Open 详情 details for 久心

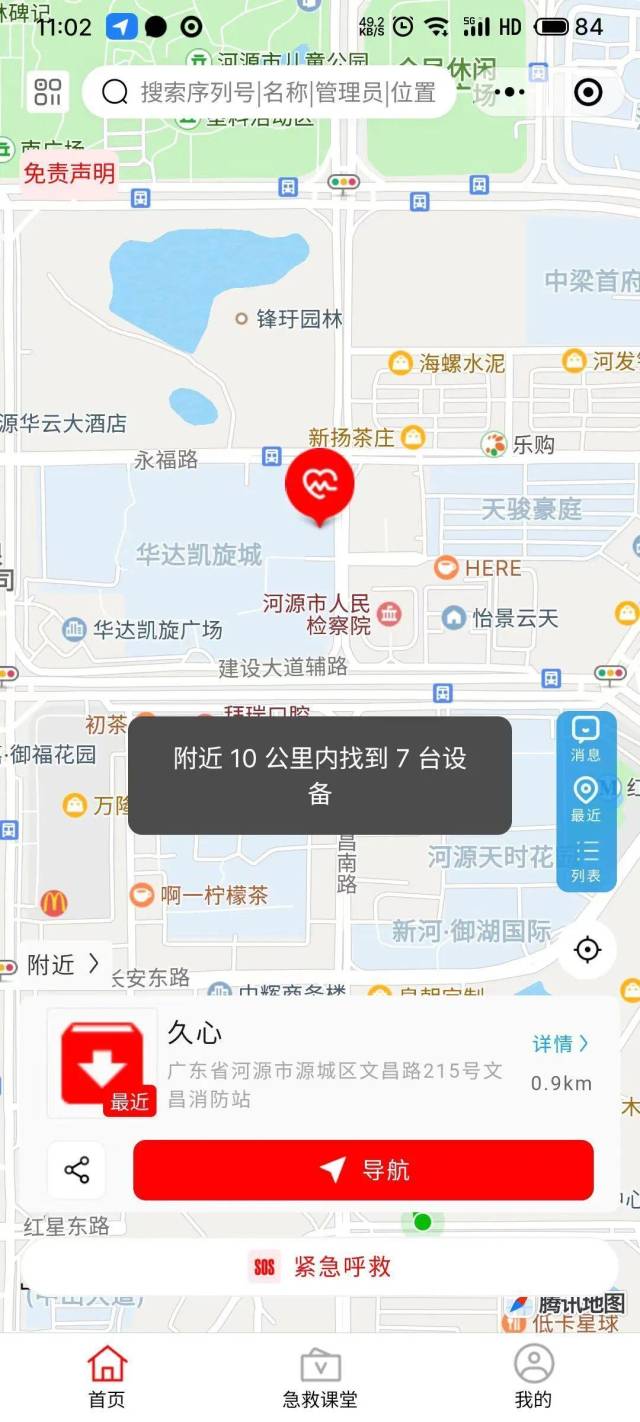[x=560, y=1044]
